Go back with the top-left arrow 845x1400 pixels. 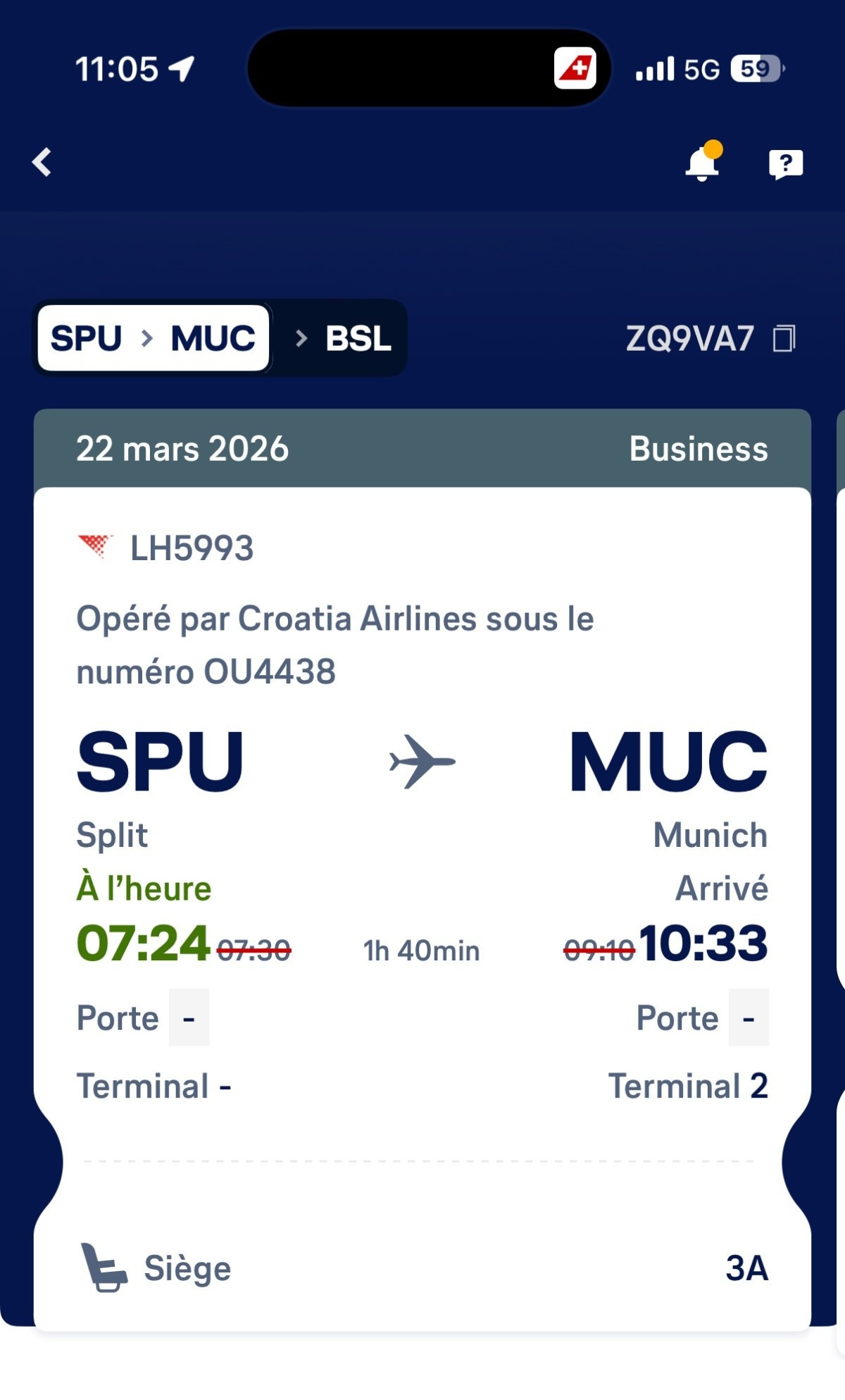coord(42,162)
